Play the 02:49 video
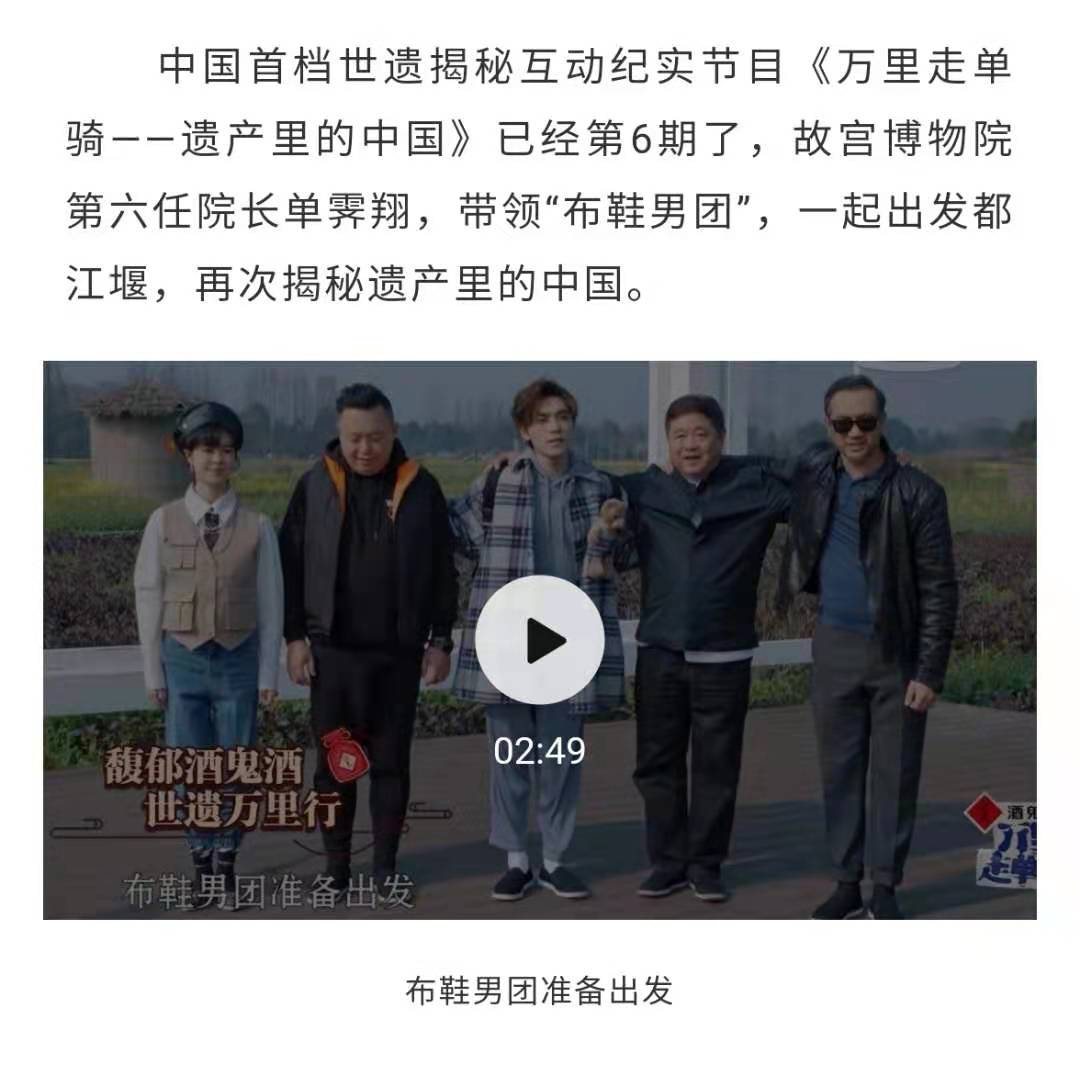Image resolution: width=1080 pixels, height=1086 pixels. [x=539, y=640]
